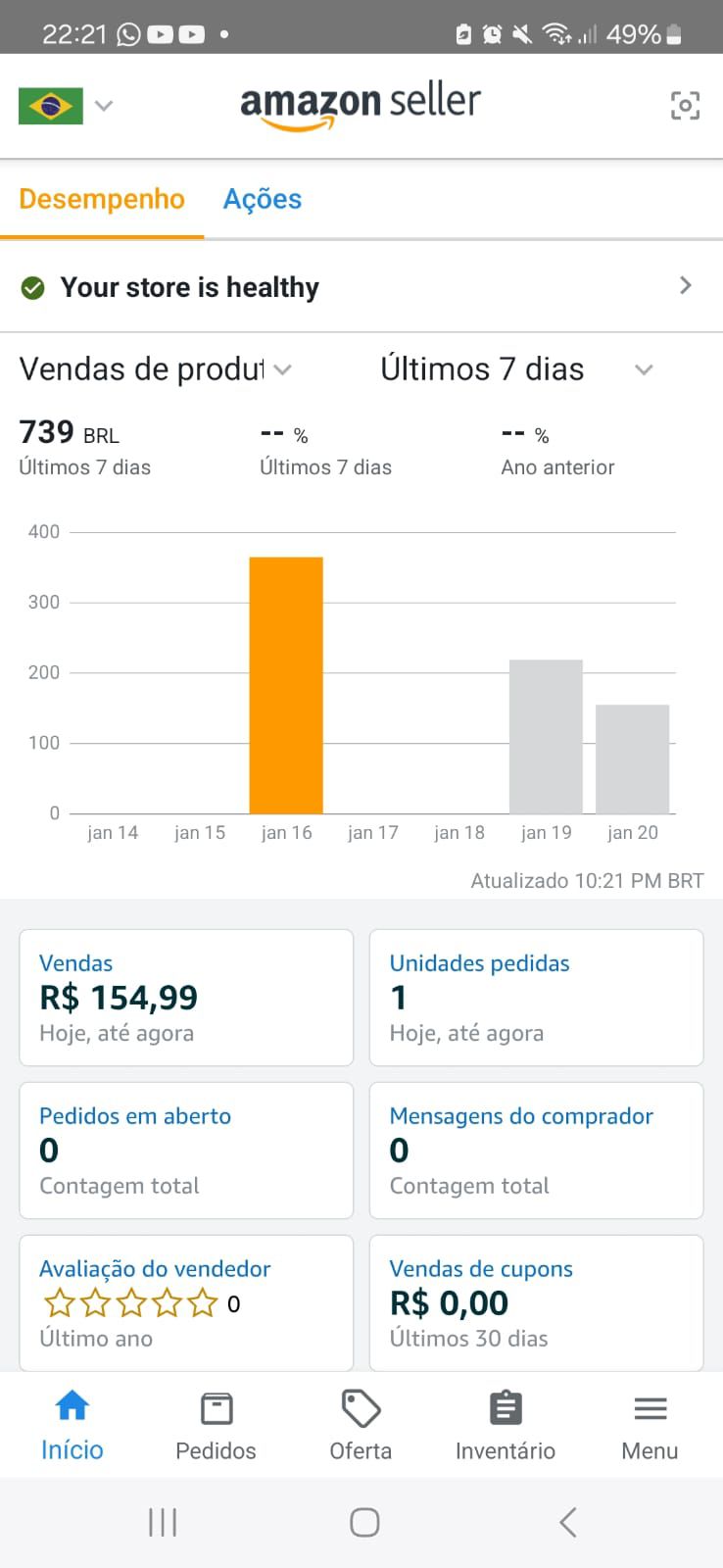Select the jan 16 bar in chart
Screen dimensions: 723x1568
coord(286,685)
